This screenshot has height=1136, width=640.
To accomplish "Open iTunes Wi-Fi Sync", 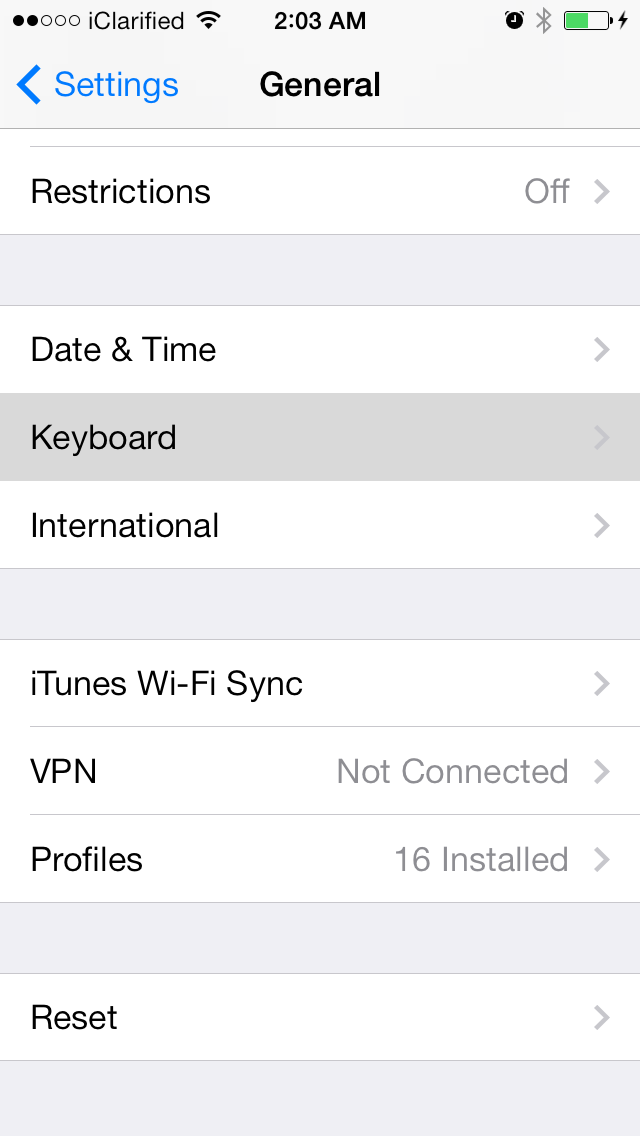I will point(320,684).
